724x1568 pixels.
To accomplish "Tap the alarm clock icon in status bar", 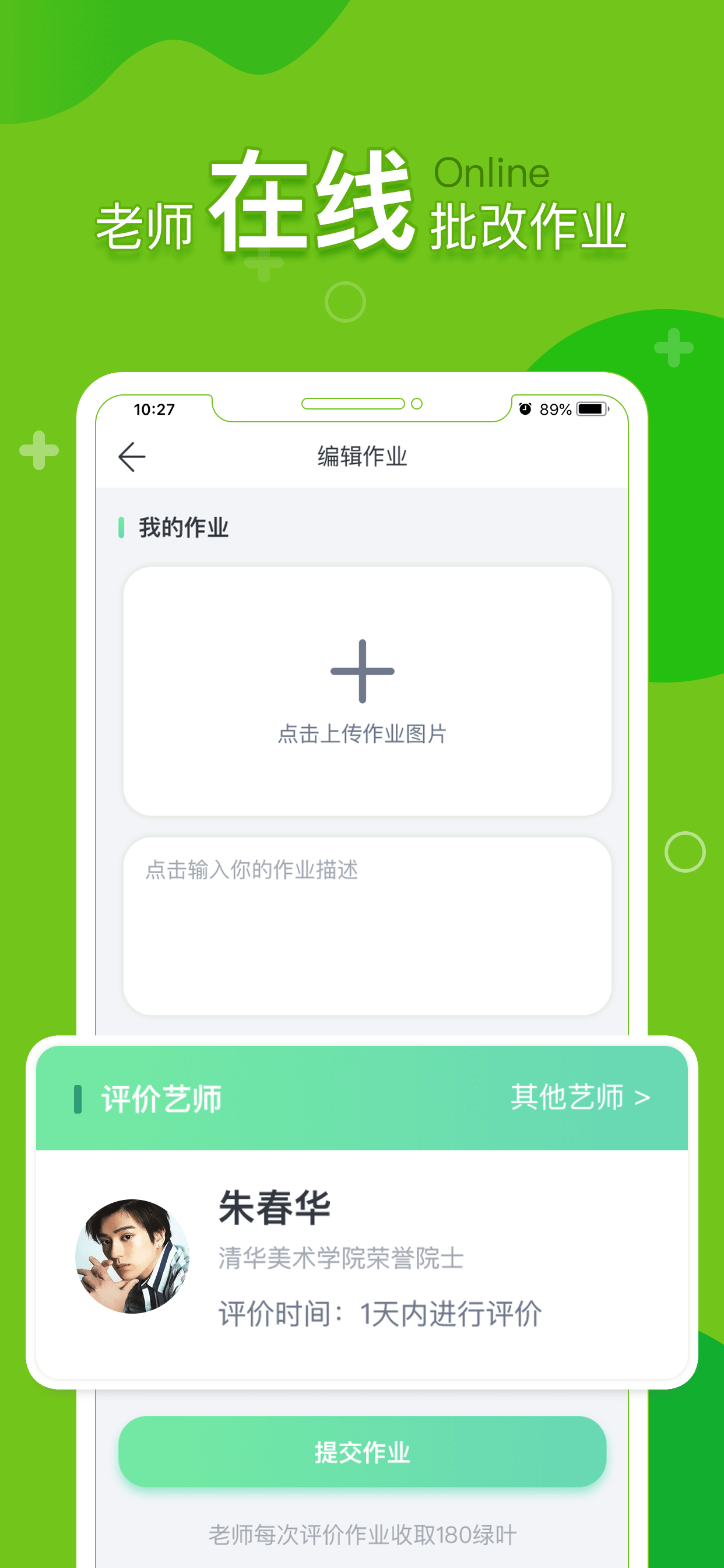I will point(525,409).
